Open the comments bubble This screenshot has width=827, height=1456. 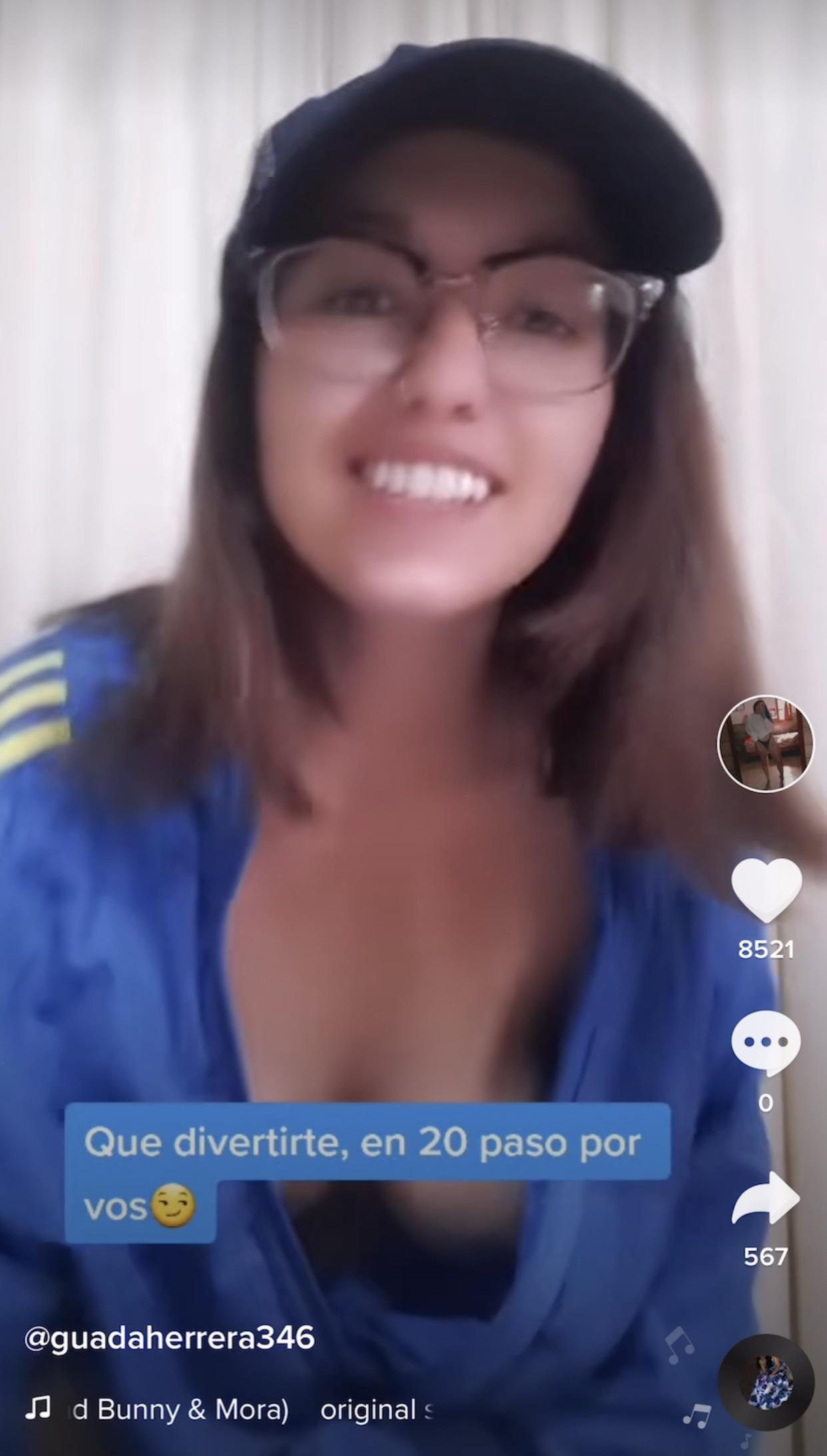(765, 1043)
